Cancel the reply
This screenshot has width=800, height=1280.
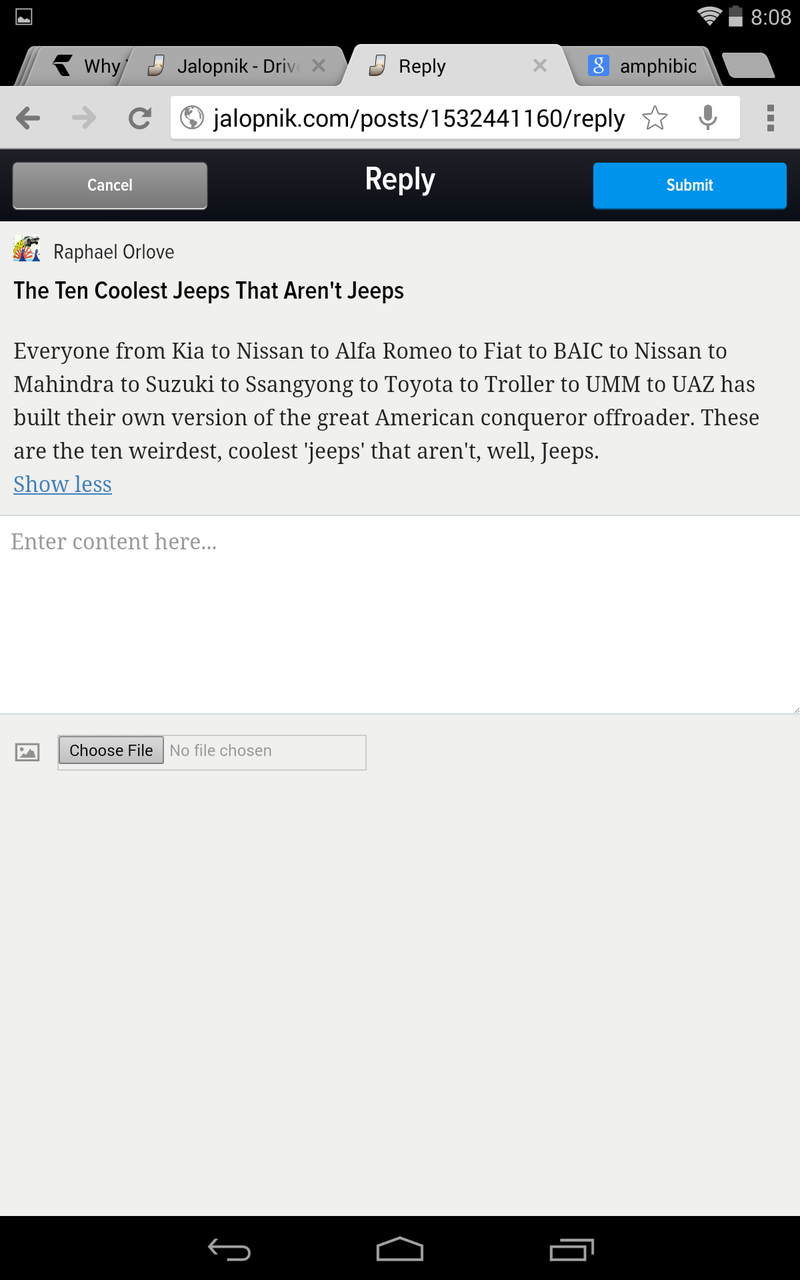click(x=110, y=185)
